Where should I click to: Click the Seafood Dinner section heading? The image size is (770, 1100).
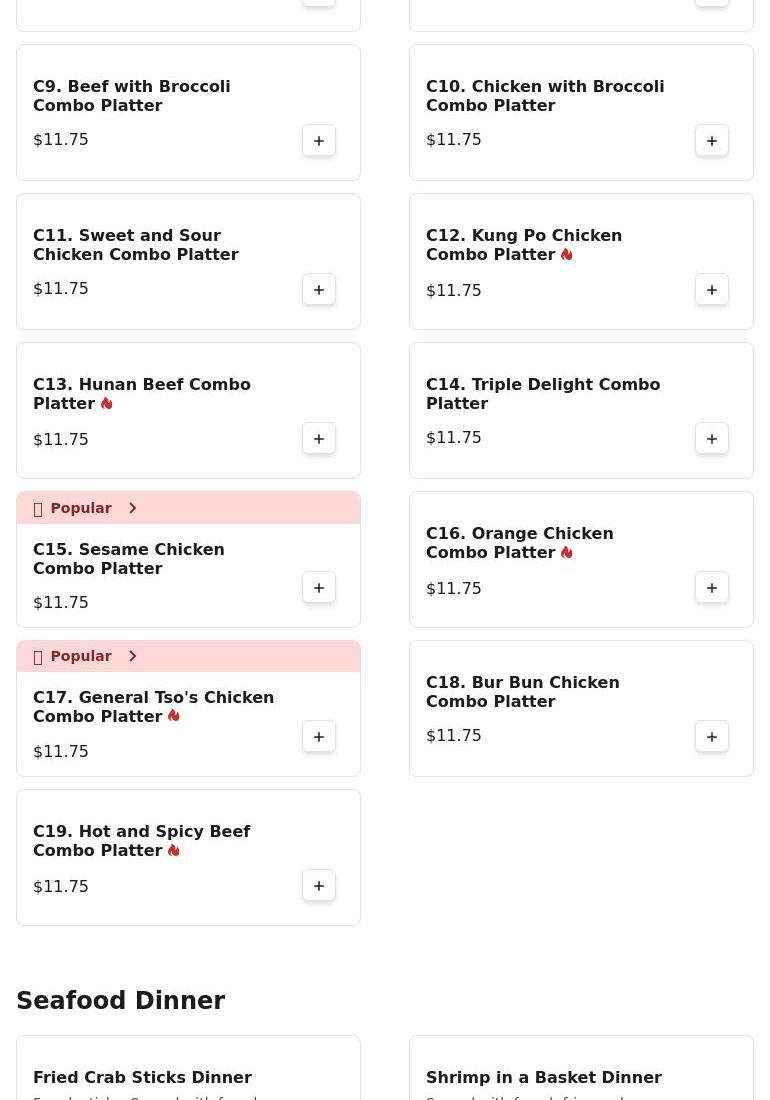(x=121, y=1000)
